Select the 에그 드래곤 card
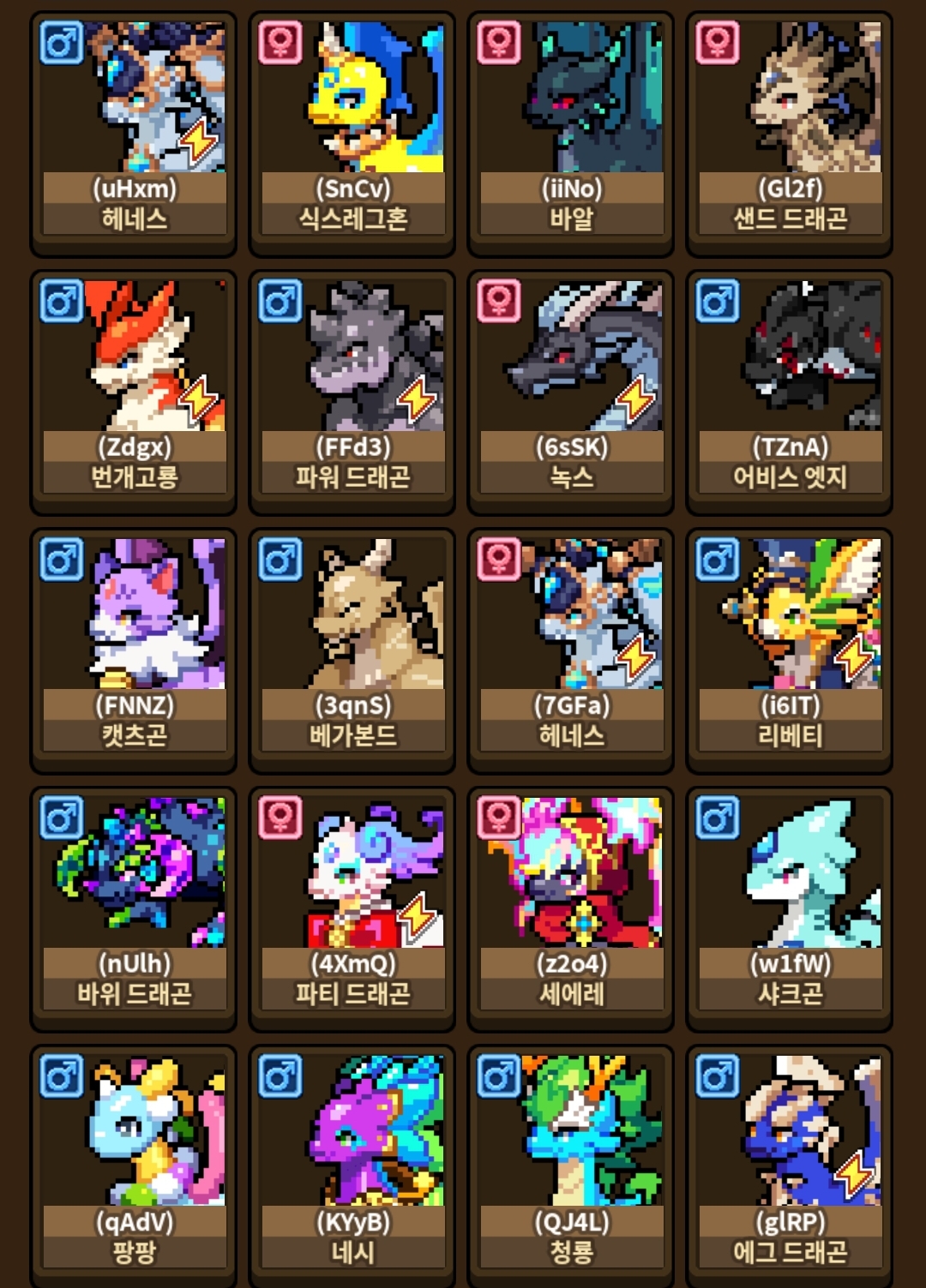The height and width of the screenshot is (1288, 926). [x=789, y=1166]
